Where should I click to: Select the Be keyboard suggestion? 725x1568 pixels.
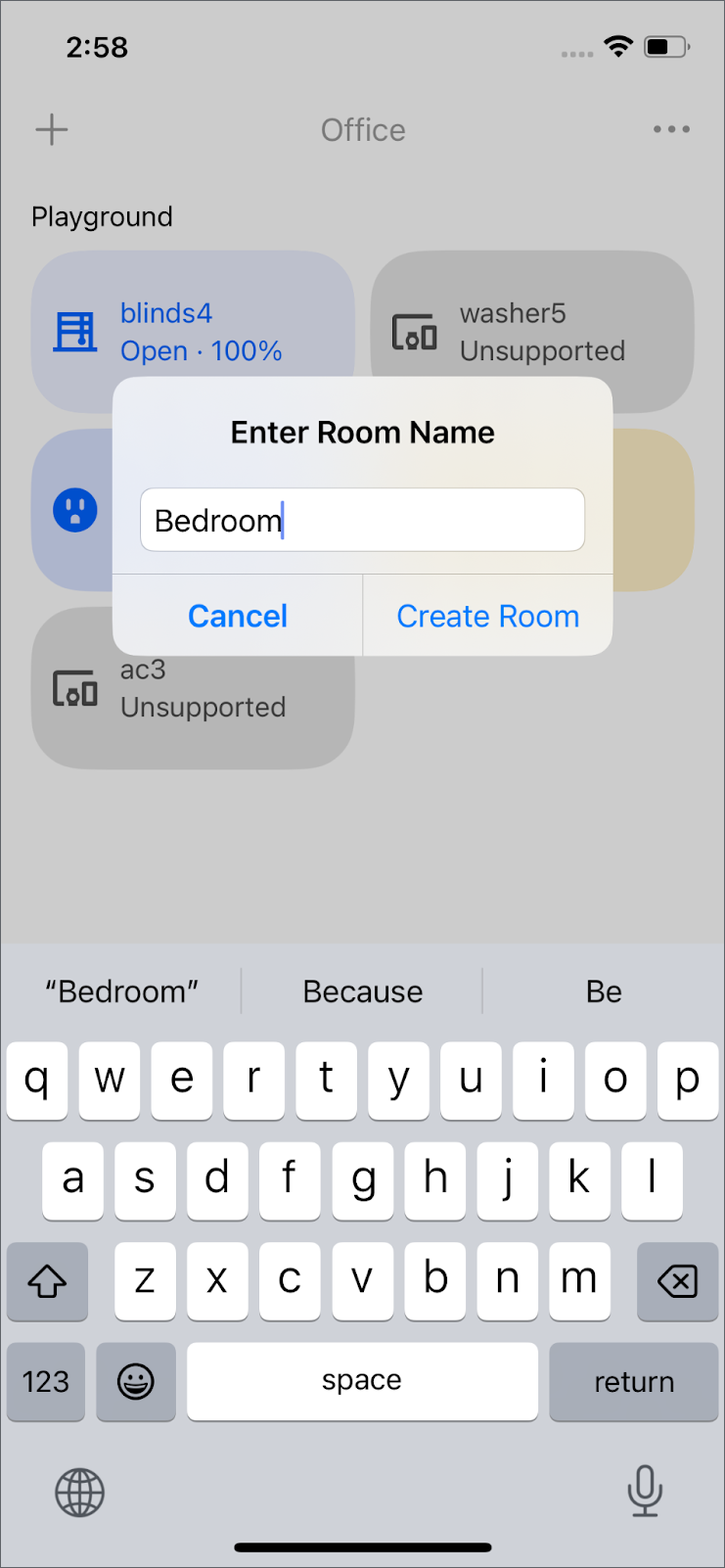click(x=604, y=992)
